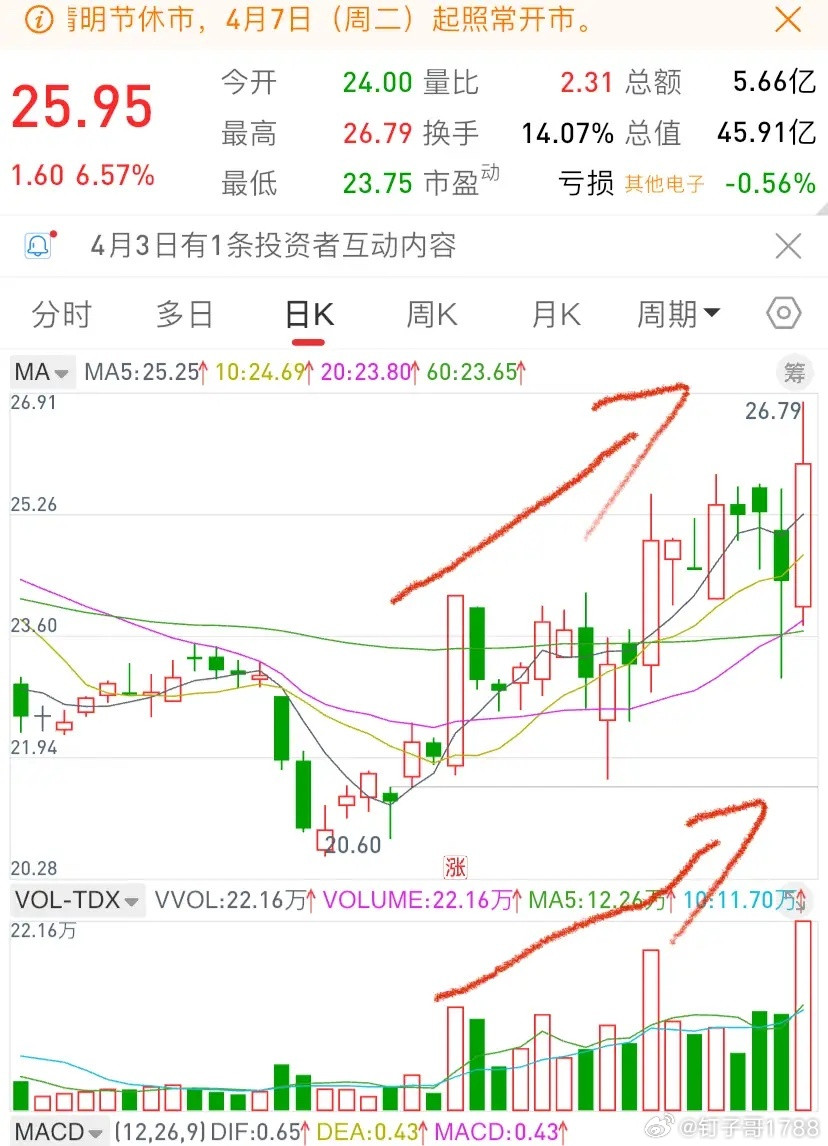Click the camera watermark icon bottom right
The width and height of the screenshot is (828, 1146).
[x=659, y=1127]
